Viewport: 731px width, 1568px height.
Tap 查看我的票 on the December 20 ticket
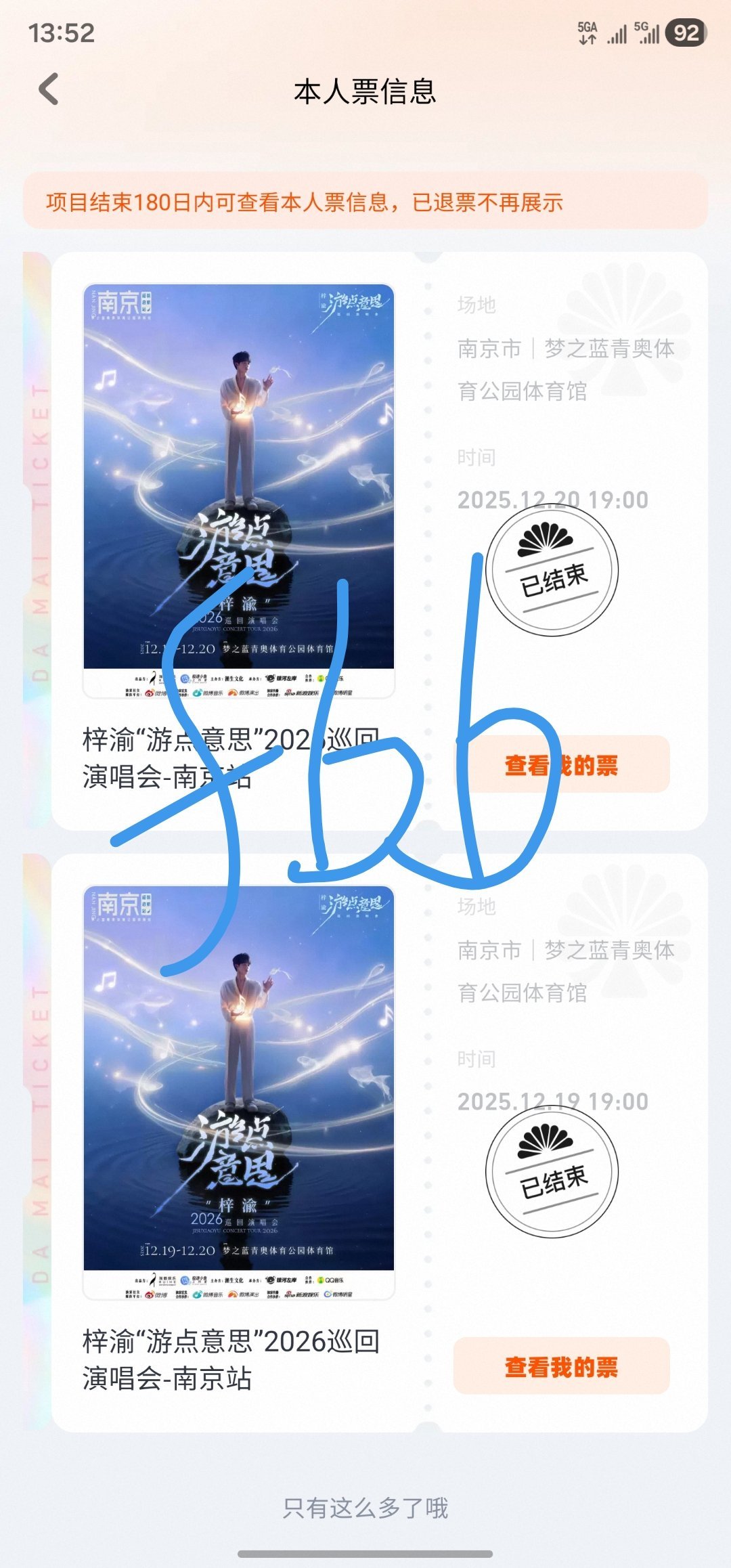pos(562,765)
